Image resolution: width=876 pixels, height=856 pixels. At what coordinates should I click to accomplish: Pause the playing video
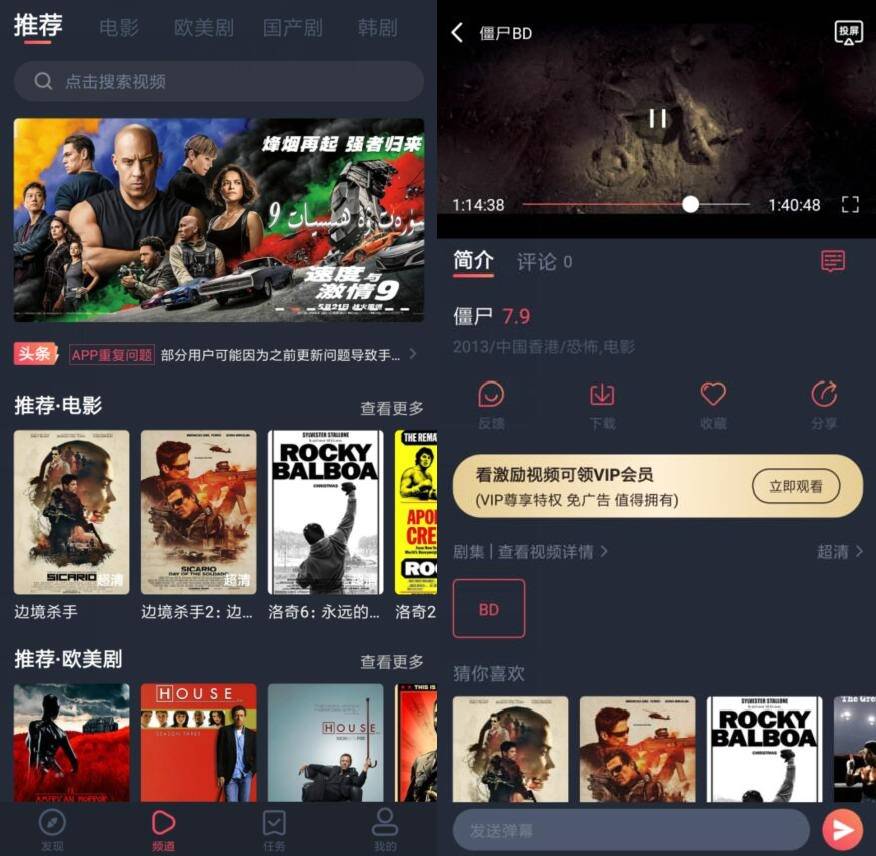[657, 118]
